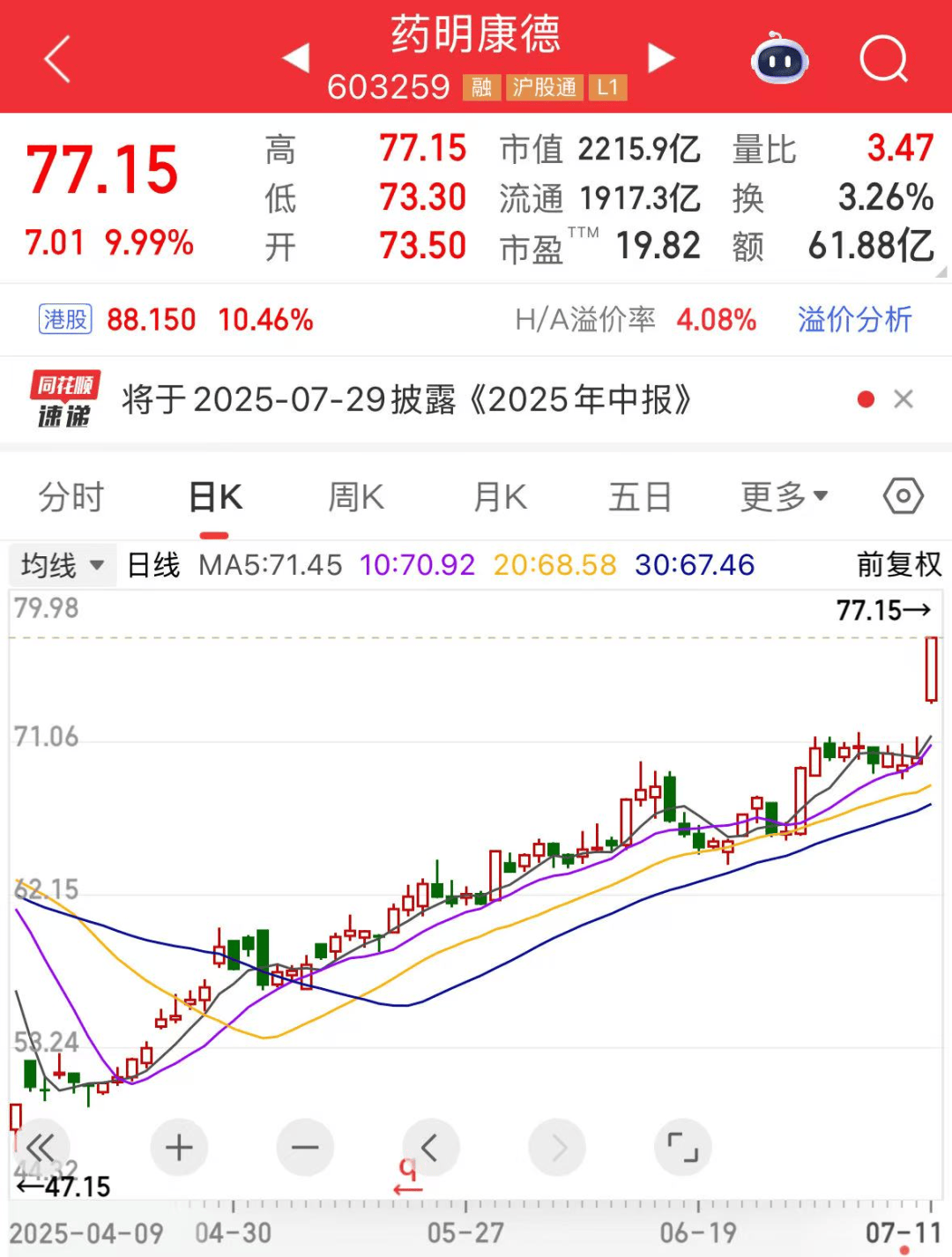The image size is (952, 1257).
Task: Expand the chart to full screen
Action: tap(682, 1147)
